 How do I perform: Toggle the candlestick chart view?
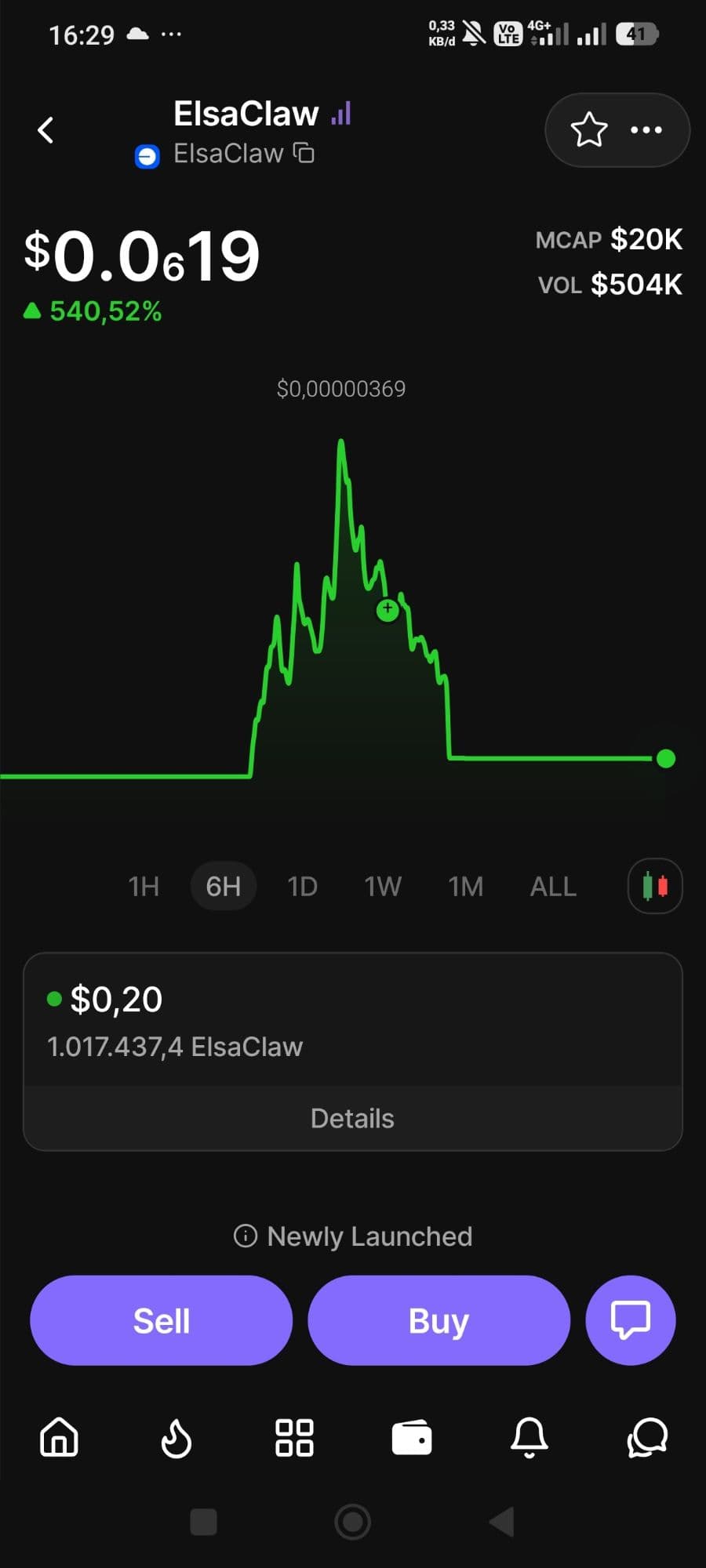tap(655, 887)
